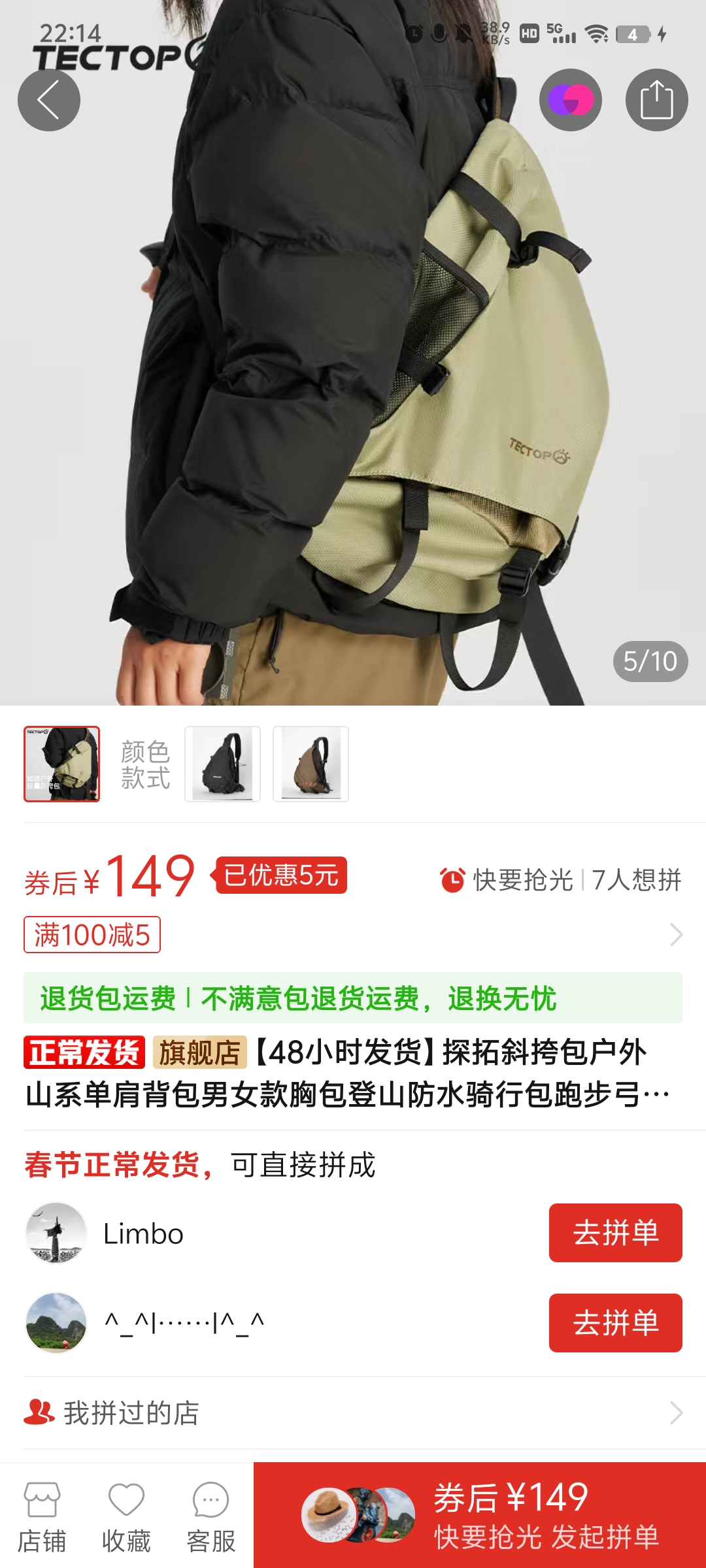The height and width of the screenshot is (1568, 706).
Task: Share this product listing
Action: (x=656, y=100)
